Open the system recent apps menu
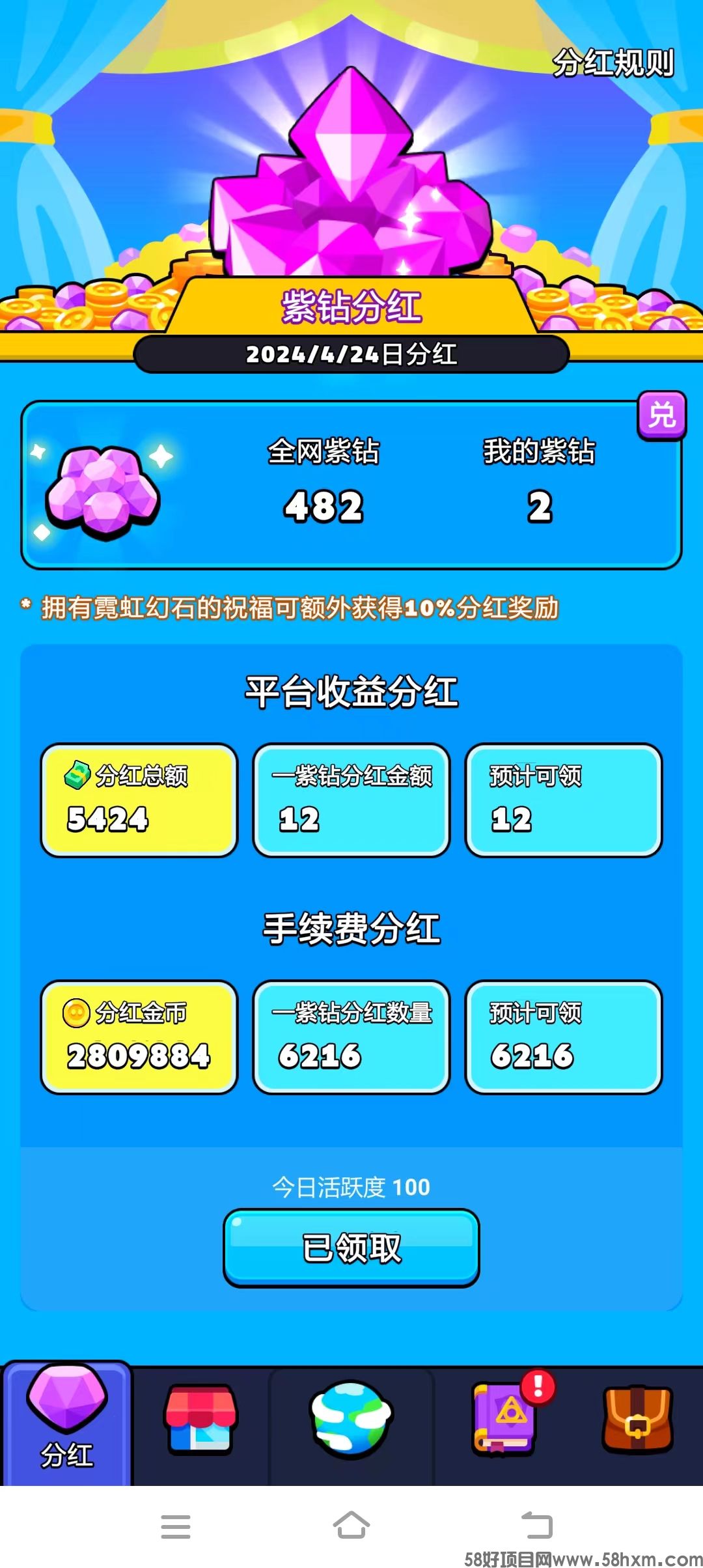Image resolution: width=703 pixels, height=1568 pixels. (176, 1526)
